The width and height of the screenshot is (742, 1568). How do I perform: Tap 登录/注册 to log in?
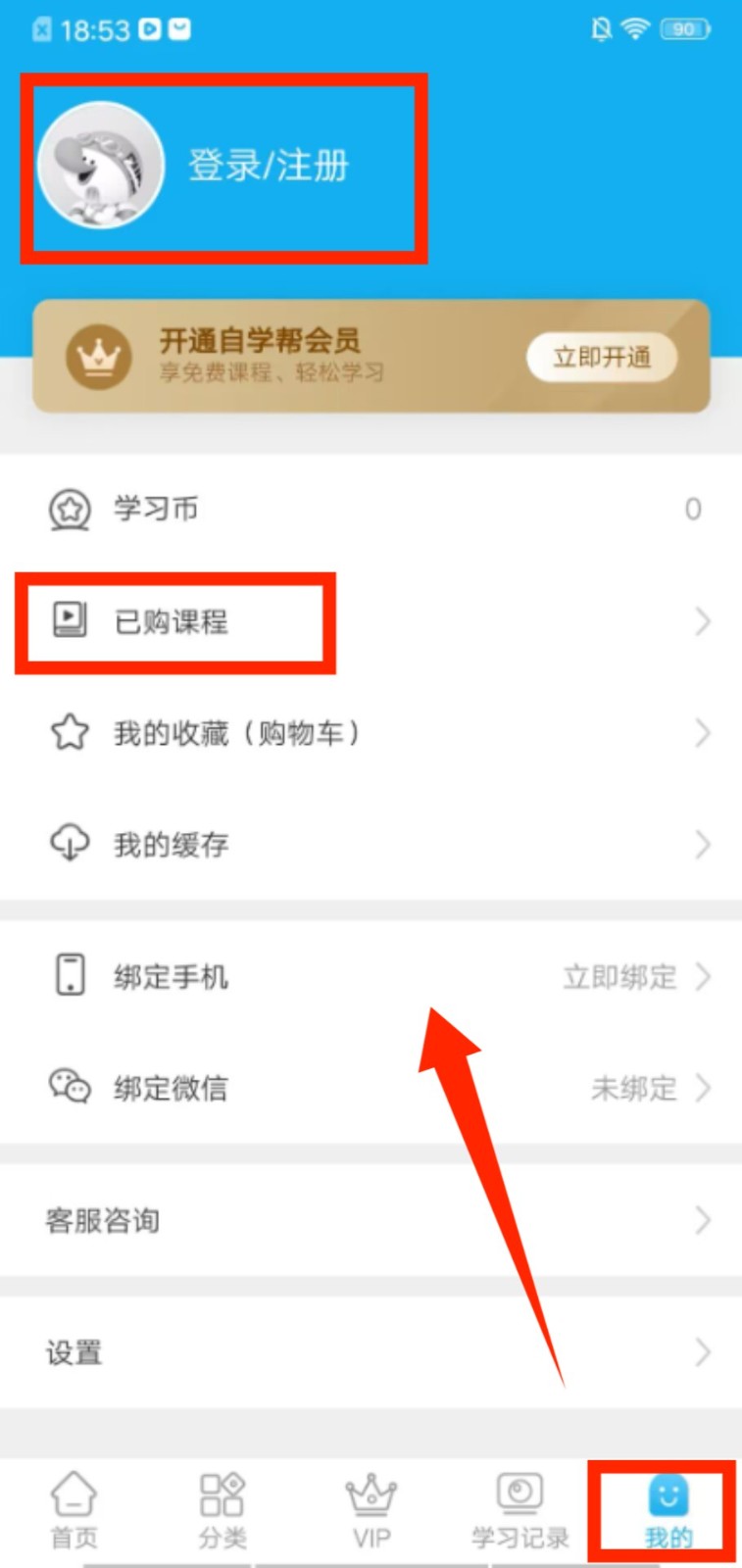269,165
